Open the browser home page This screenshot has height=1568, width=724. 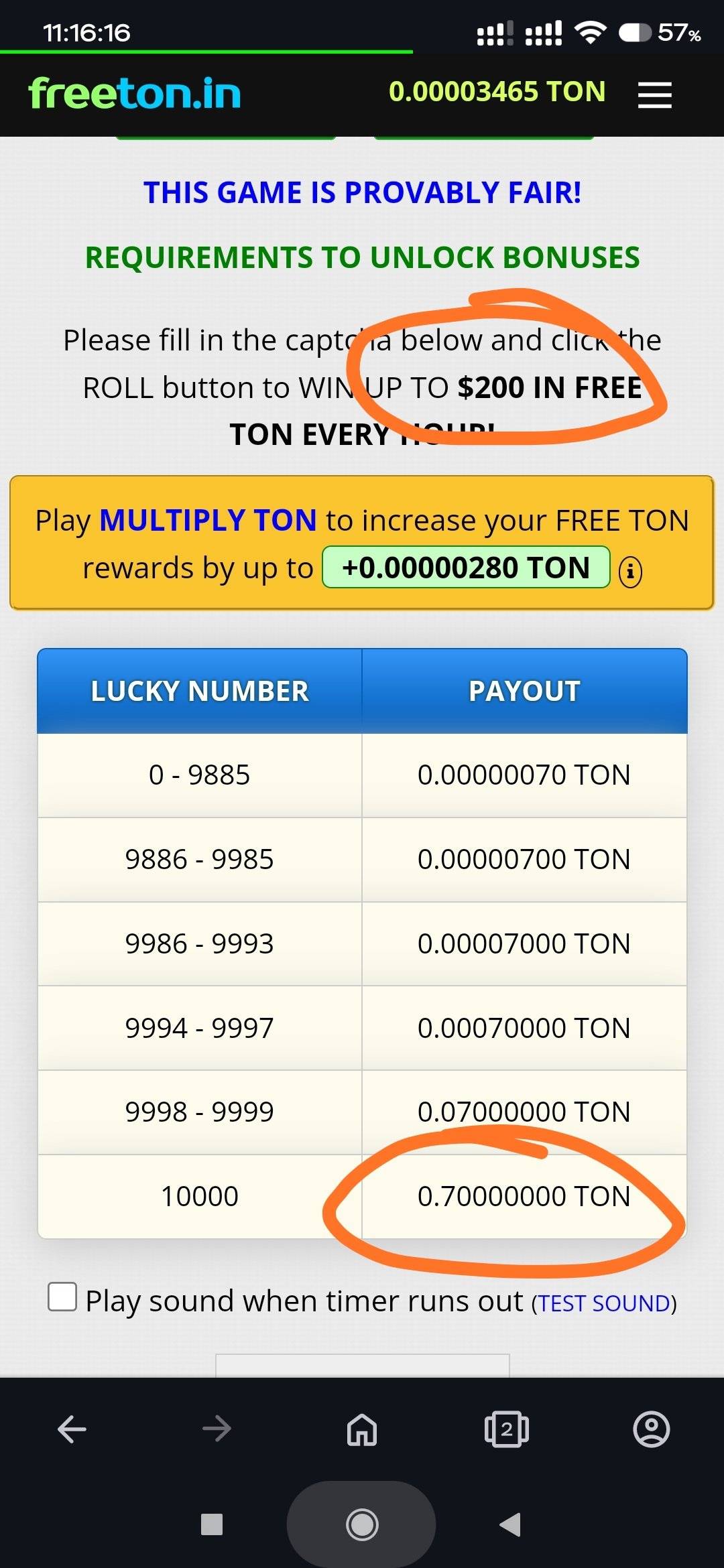coord(362,1429)
